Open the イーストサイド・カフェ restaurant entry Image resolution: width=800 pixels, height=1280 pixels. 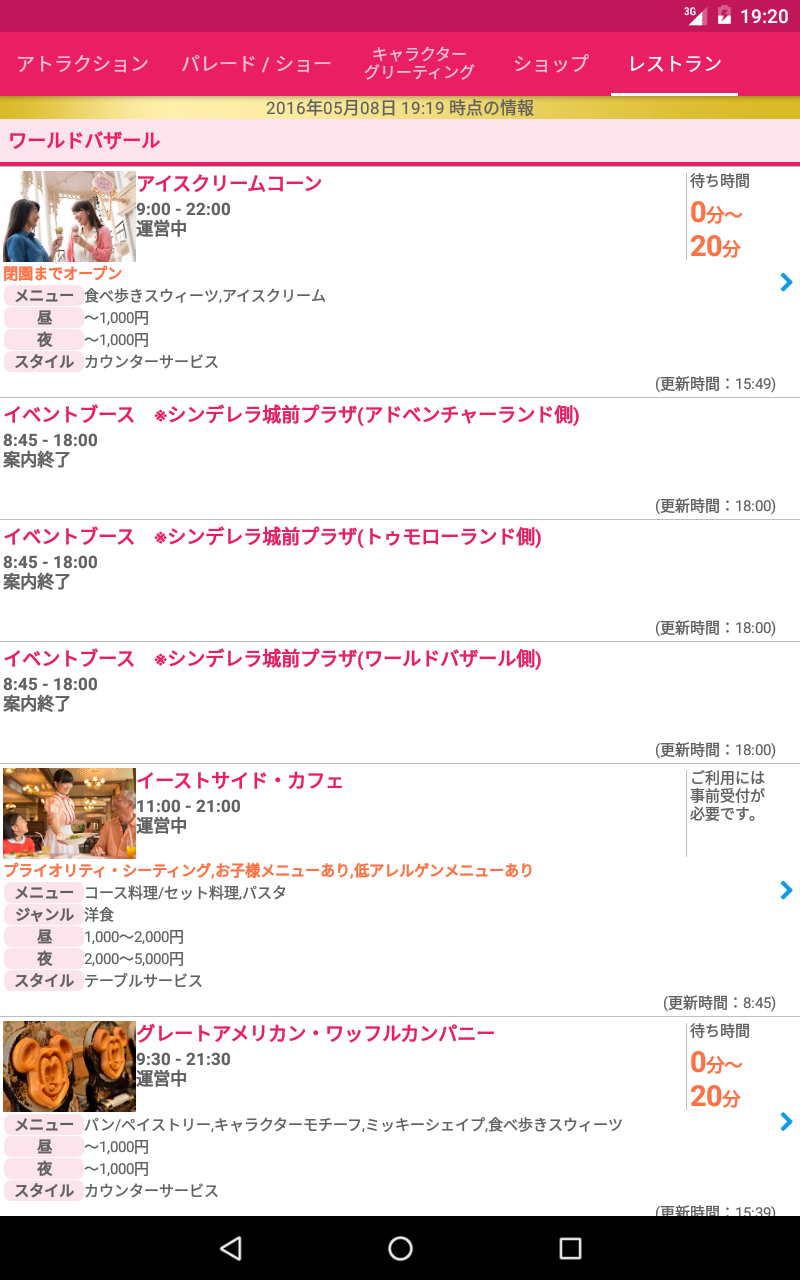click(x=400, y=890)
